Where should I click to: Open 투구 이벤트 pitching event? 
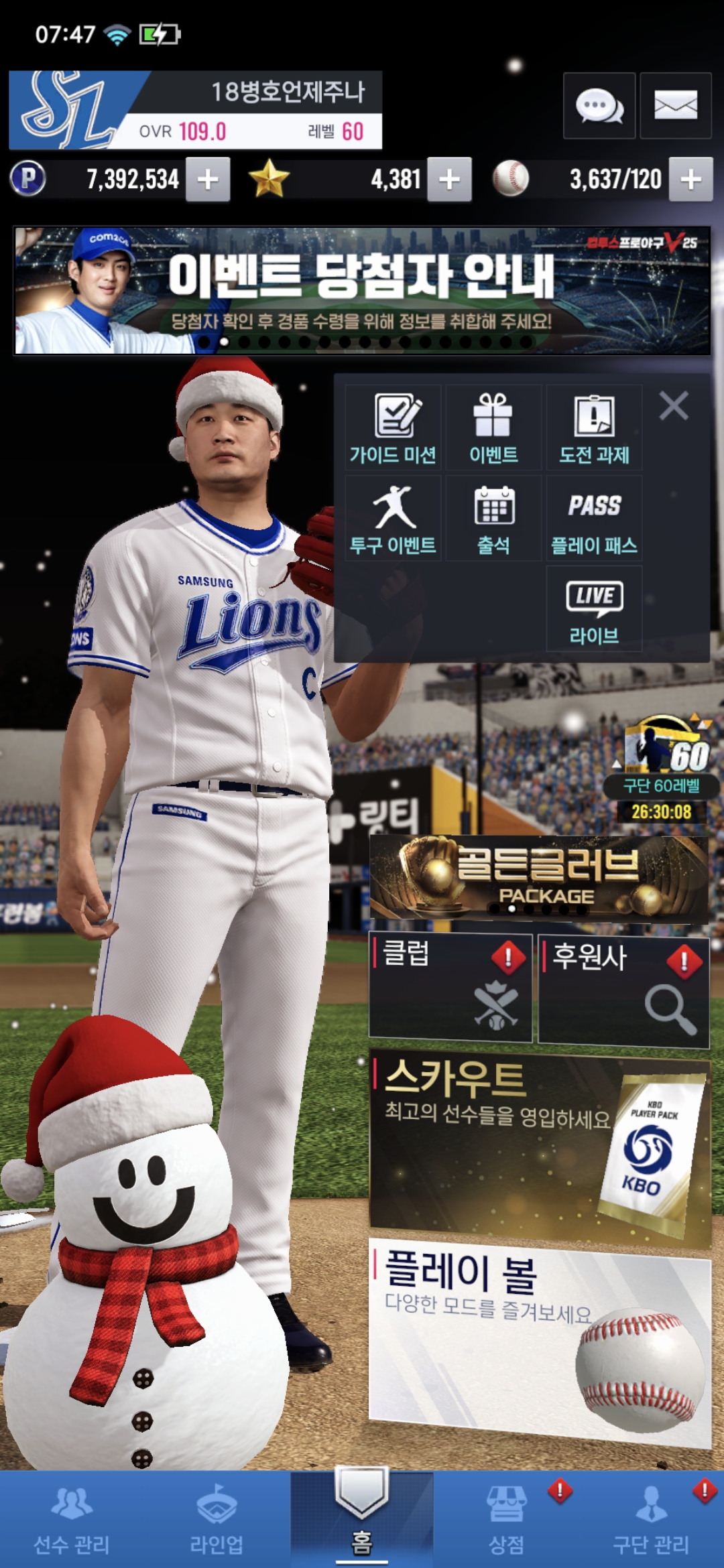(394, 518)
